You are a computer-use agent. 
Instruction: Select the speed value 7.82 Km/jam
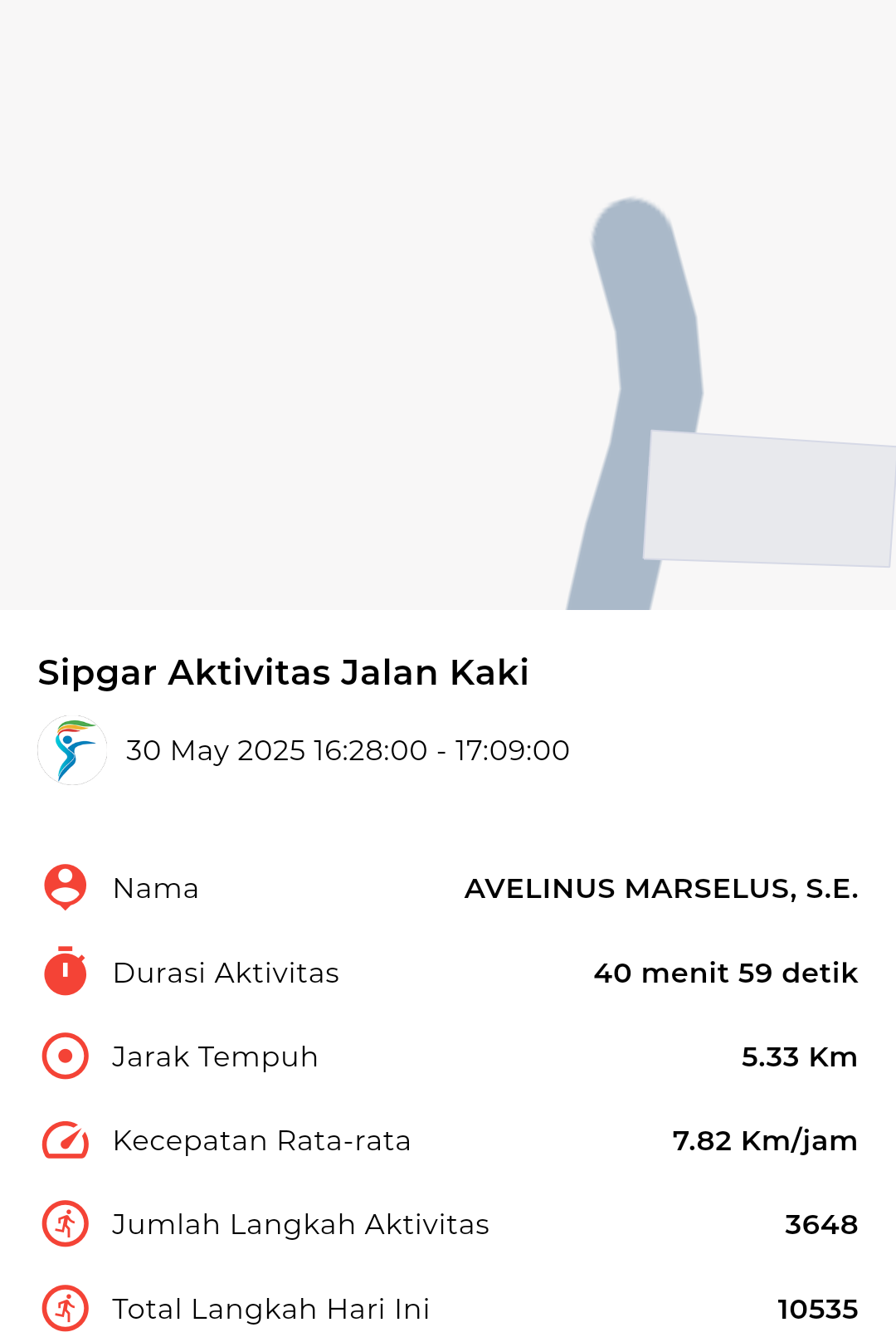[763, 1140]
